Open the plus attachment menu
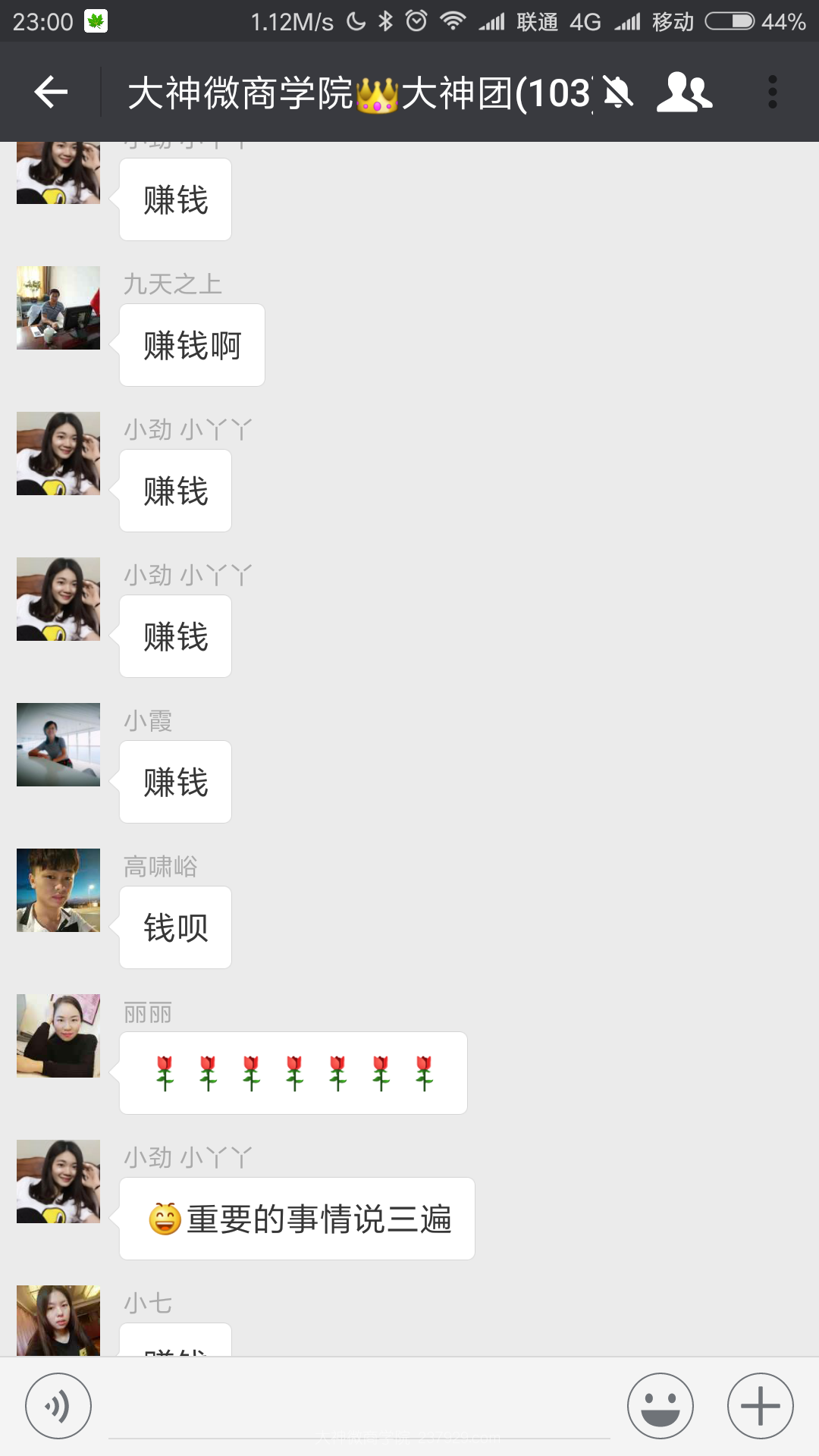 pyautogui.click(x=761, y=1406)
